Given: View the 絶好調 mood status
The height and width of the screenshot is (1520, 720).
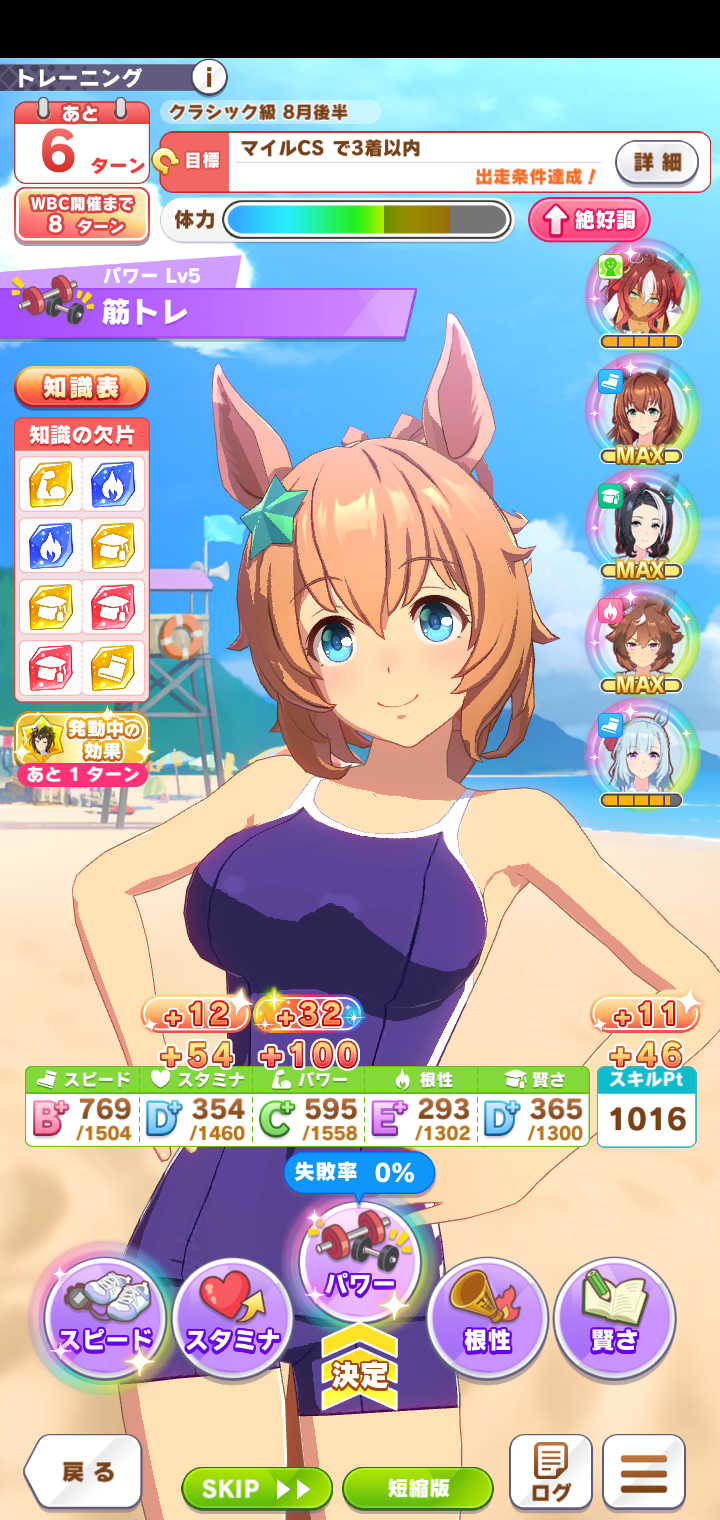Looking at the screenshot, I should (589, 220).
